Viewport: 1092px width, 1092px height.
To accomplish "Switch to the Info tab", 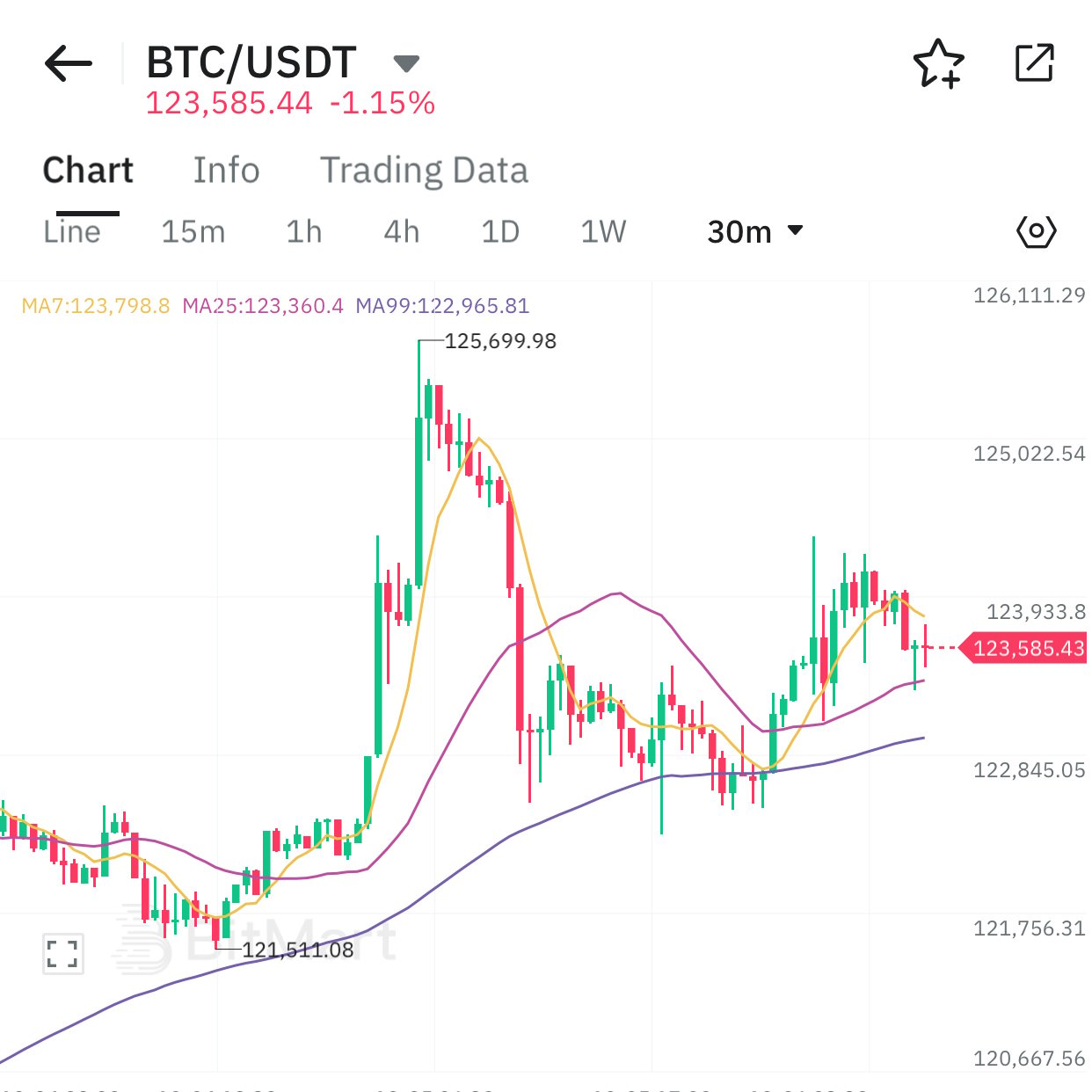I will point(226,171).
